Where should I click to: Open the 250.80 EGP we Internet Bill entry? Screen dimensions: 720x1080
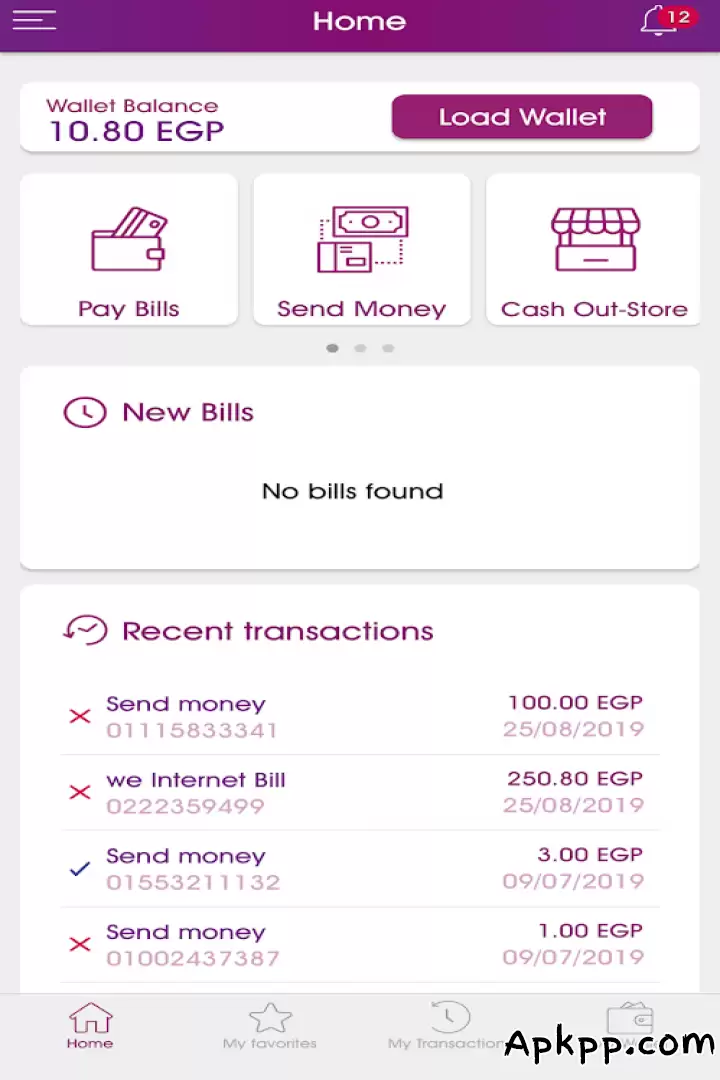360,792
